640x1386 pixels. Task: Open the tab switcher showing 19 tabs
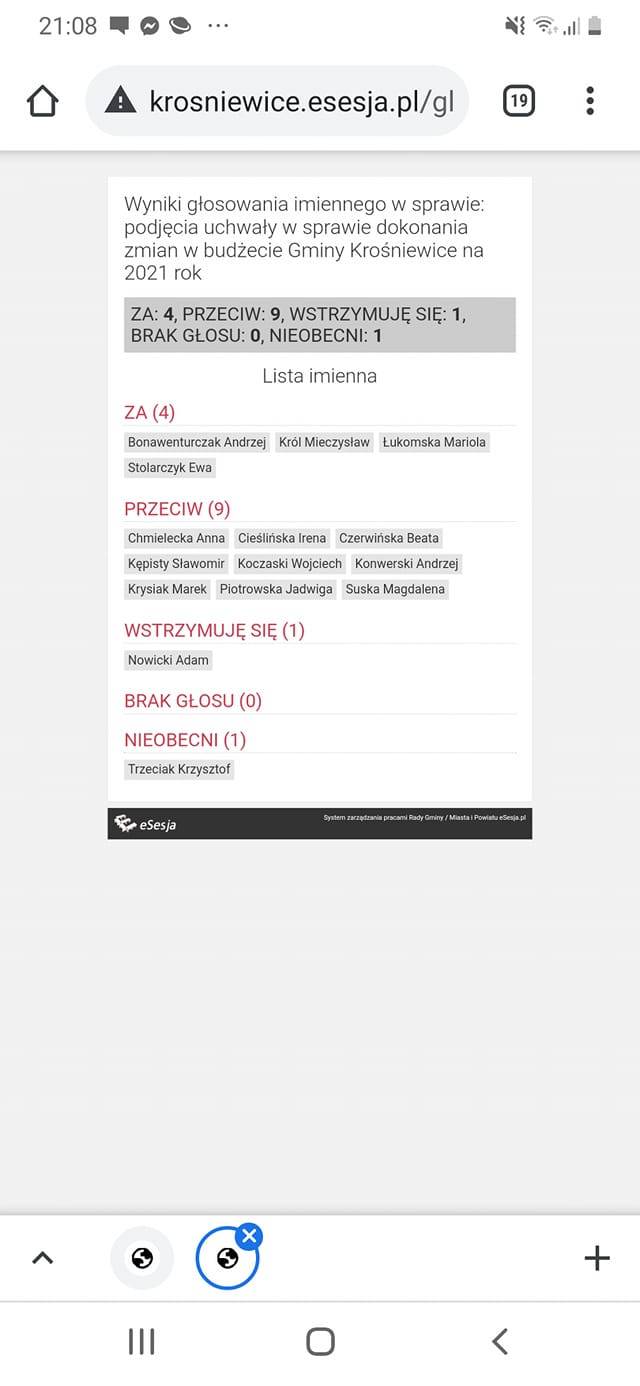point(519,101)
